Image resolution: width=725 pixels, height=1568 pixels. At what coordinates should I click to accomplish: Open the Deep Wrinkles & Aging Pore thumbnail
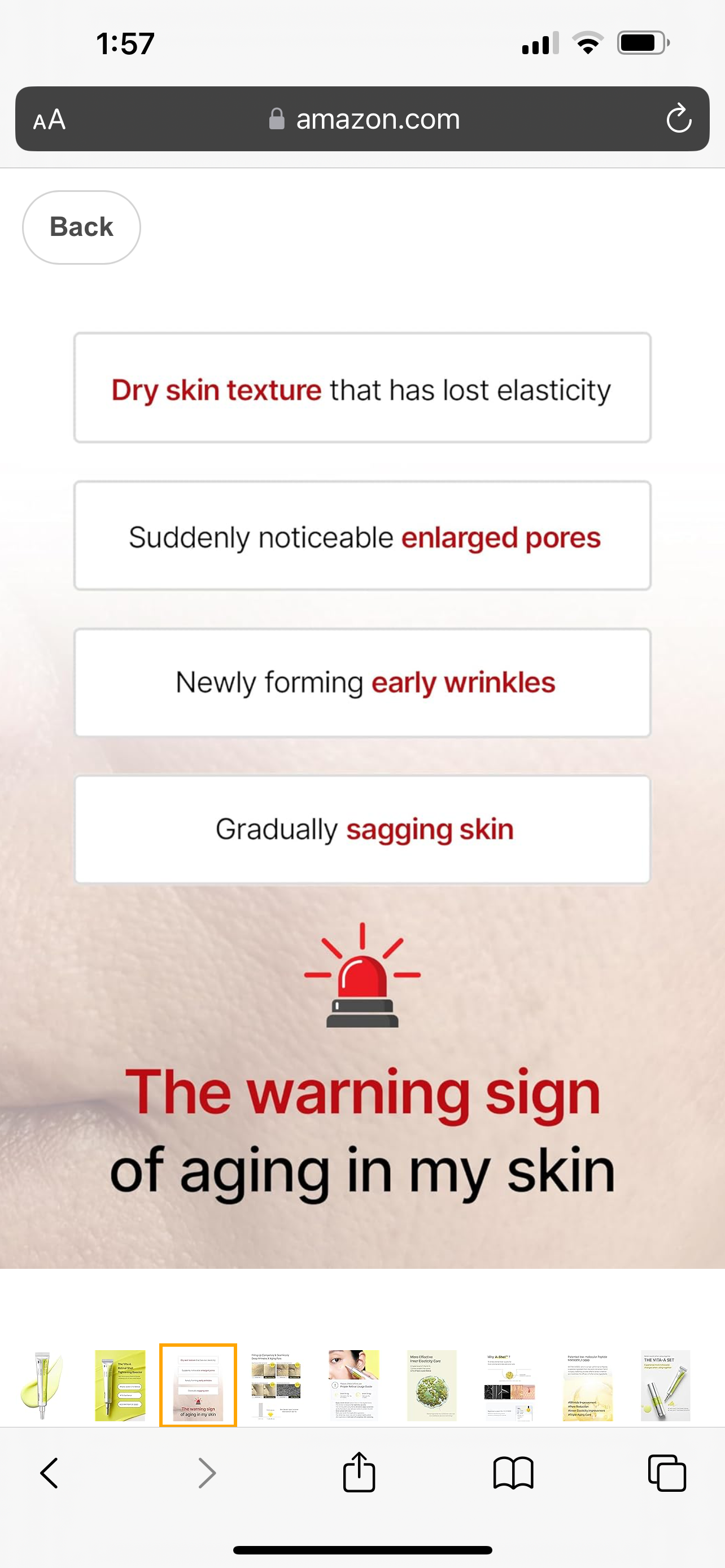click(276, 1385)
